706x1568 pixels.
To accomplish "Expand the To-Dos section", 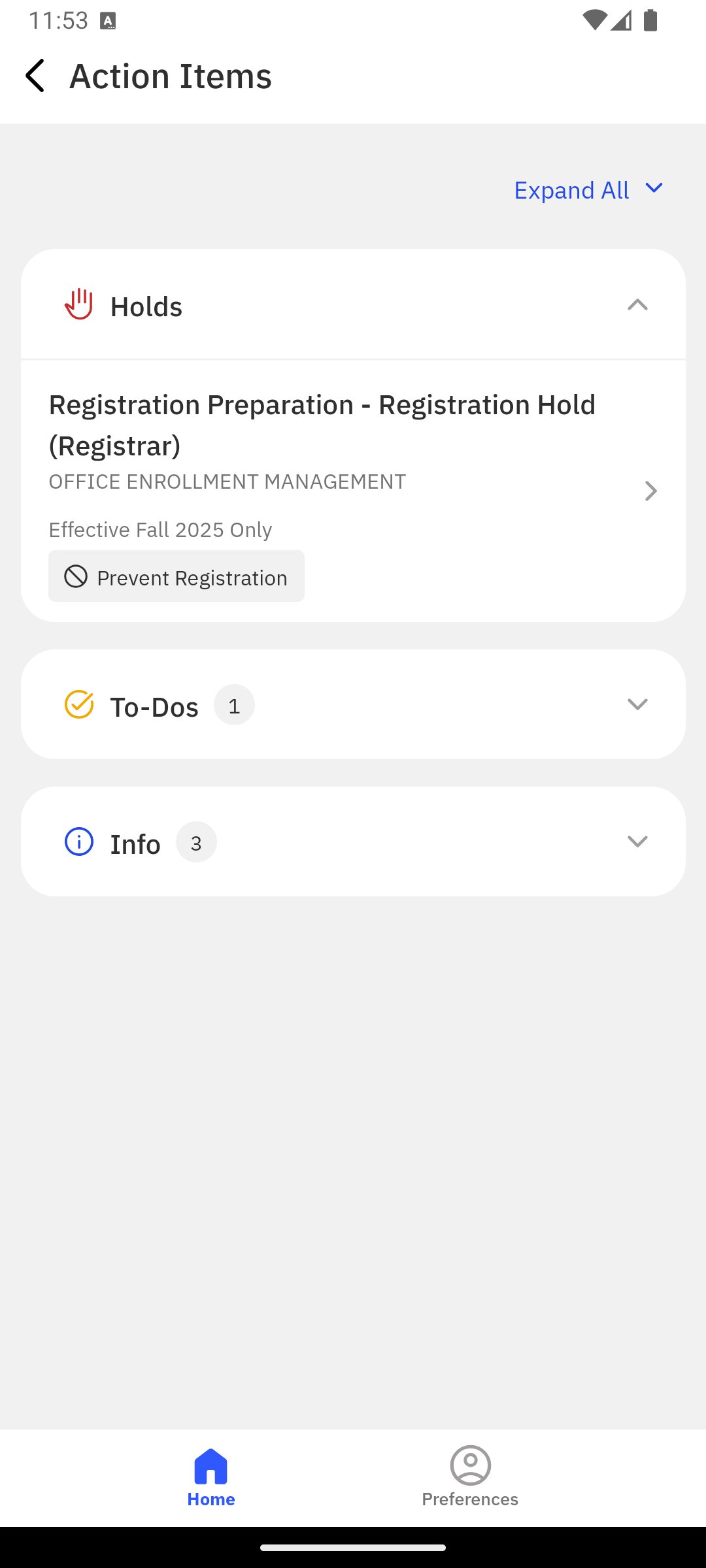I will [353, 704].
